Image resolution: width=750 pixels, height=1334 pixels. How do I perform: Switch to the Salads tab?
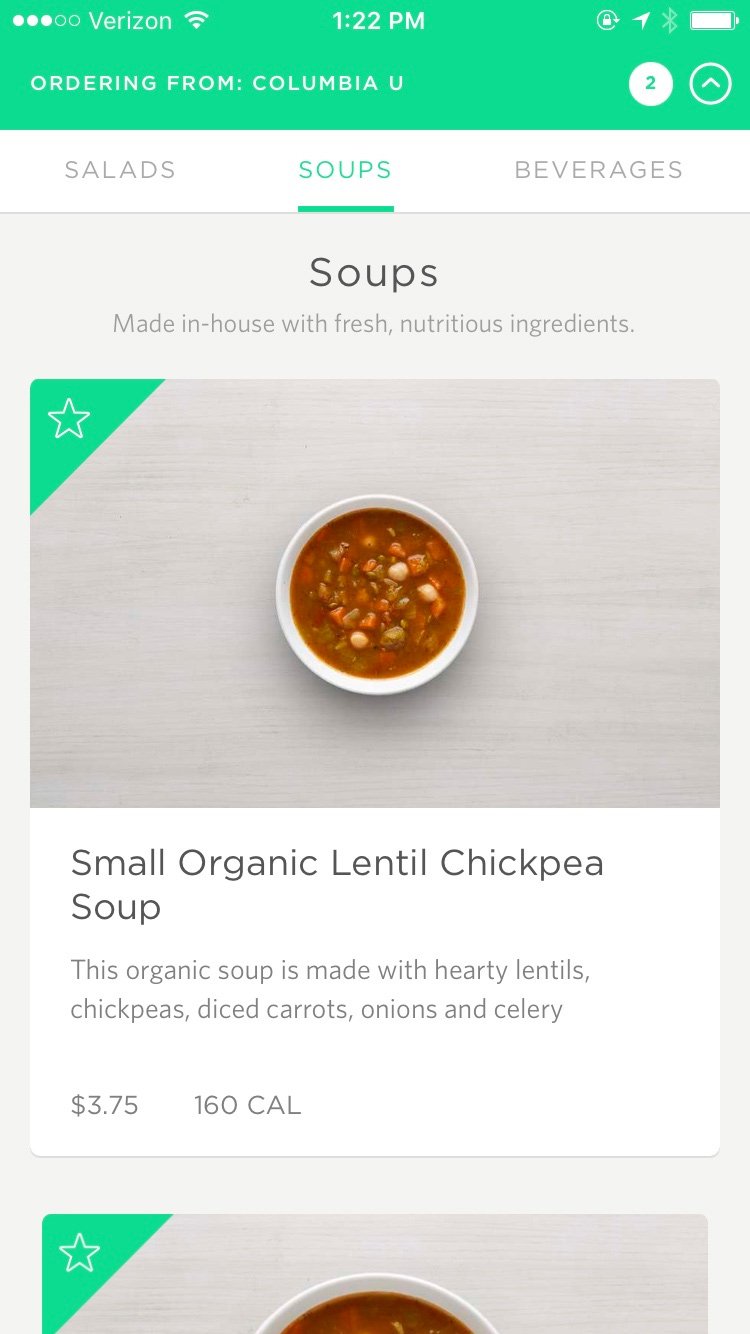coord(120,170)
